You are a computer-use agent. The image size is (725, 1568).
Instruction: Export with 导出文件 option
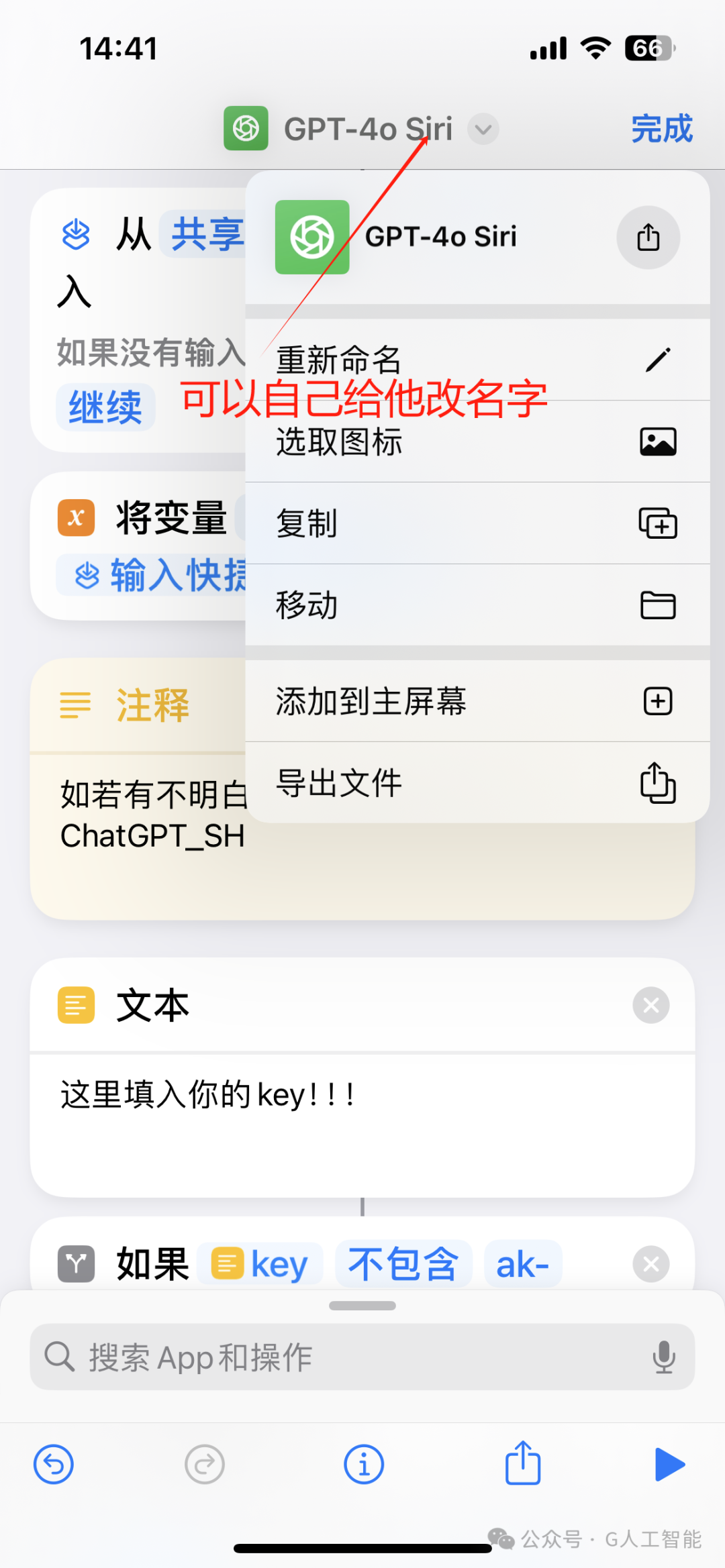click(x=477, y=783)
